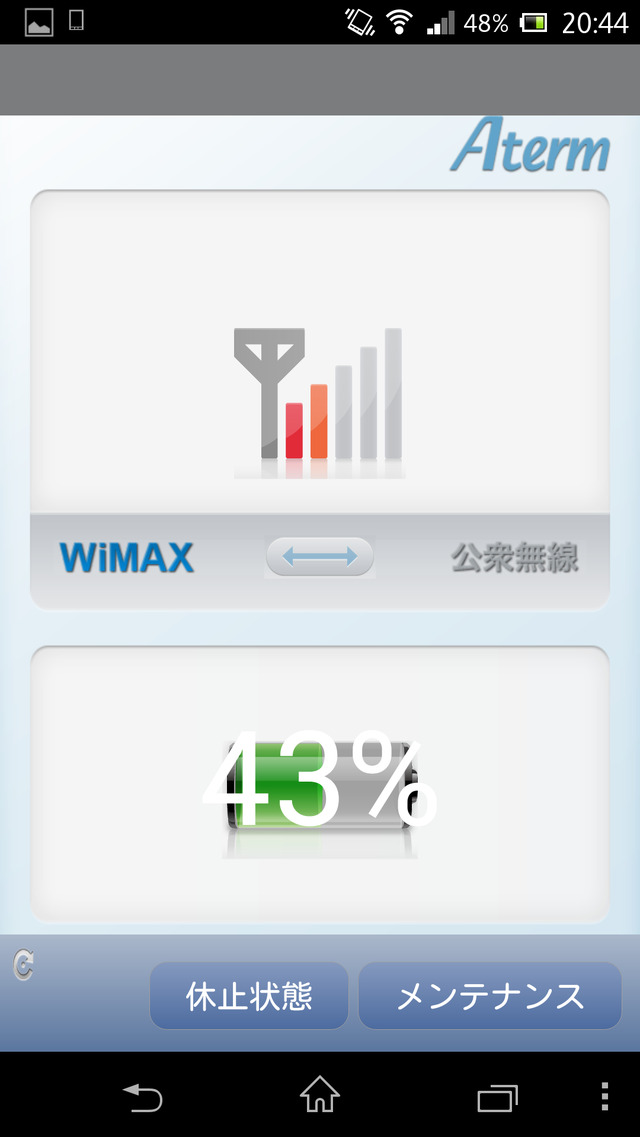Tap the refresh icon at bottom left
640x1137 pixels.
pos(24,966)
